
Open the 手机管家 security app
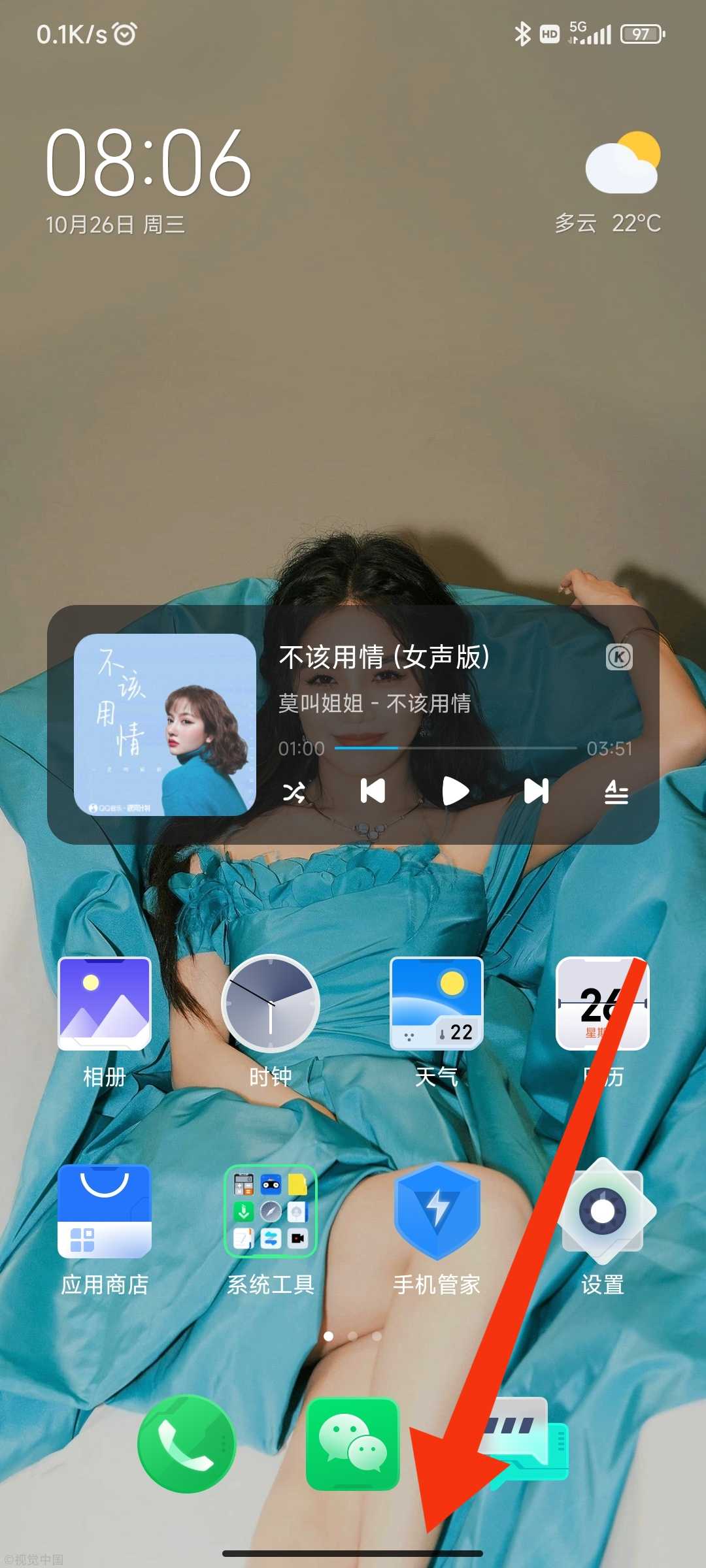[437, 1212]
